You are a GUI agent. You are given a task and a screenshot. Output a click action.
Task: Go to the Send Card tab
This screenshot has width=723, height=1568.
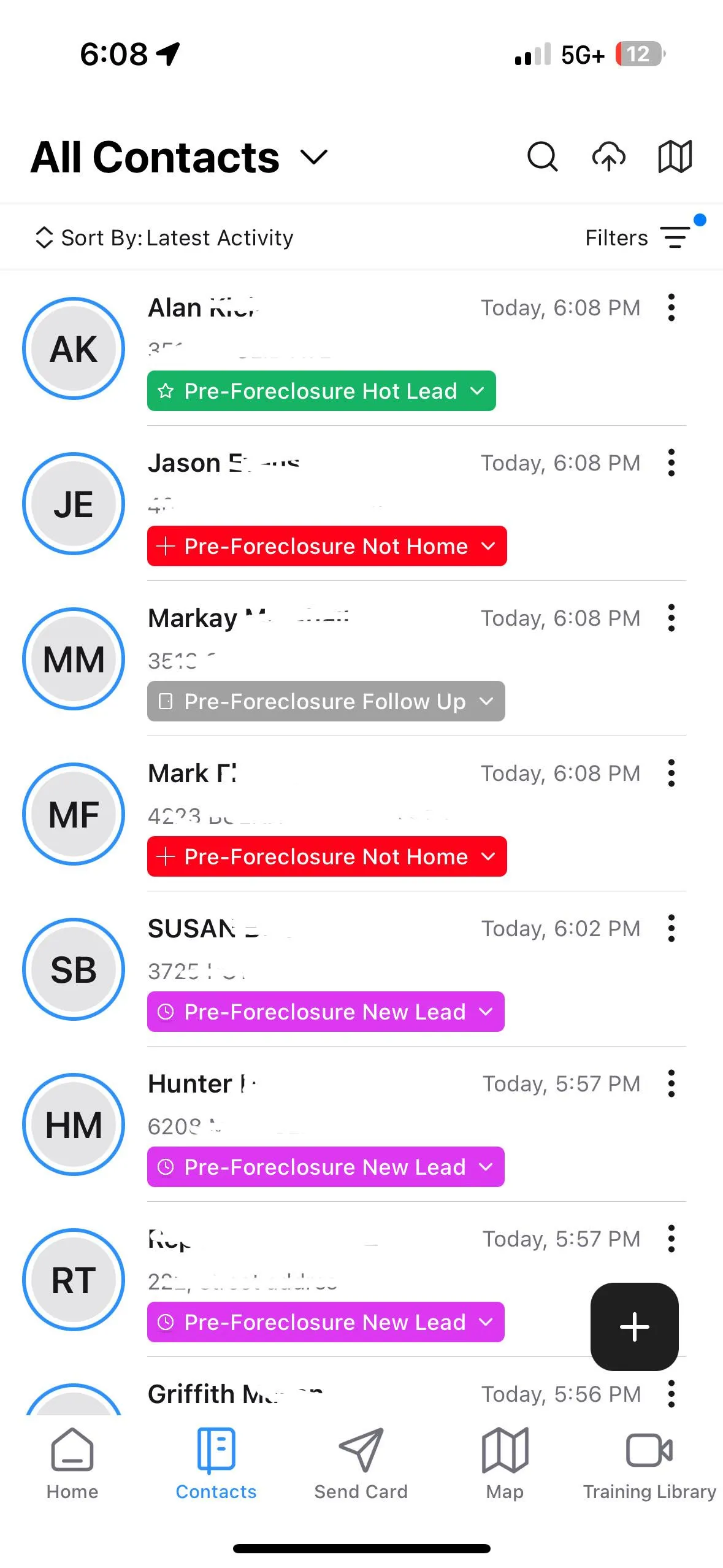(361, 1463)
